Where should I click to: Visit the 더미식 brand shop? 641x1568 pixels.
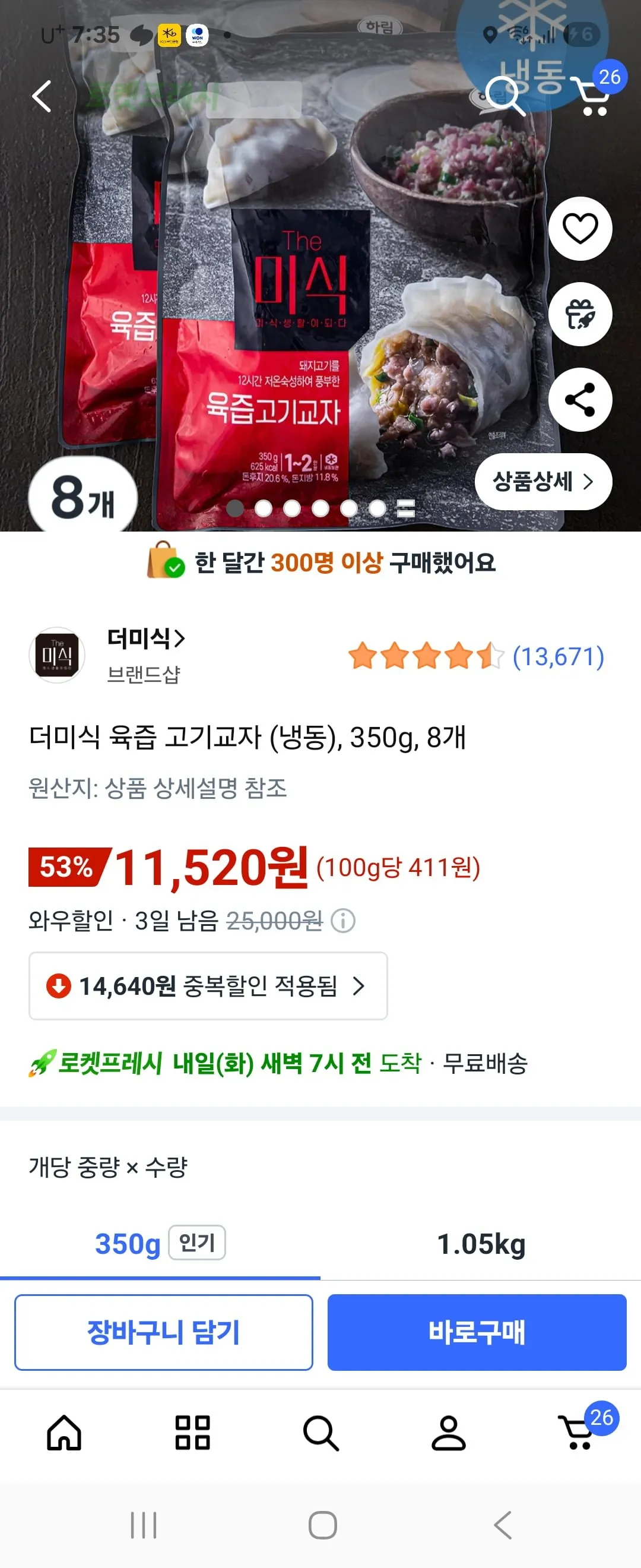click(x=146, y=638)
